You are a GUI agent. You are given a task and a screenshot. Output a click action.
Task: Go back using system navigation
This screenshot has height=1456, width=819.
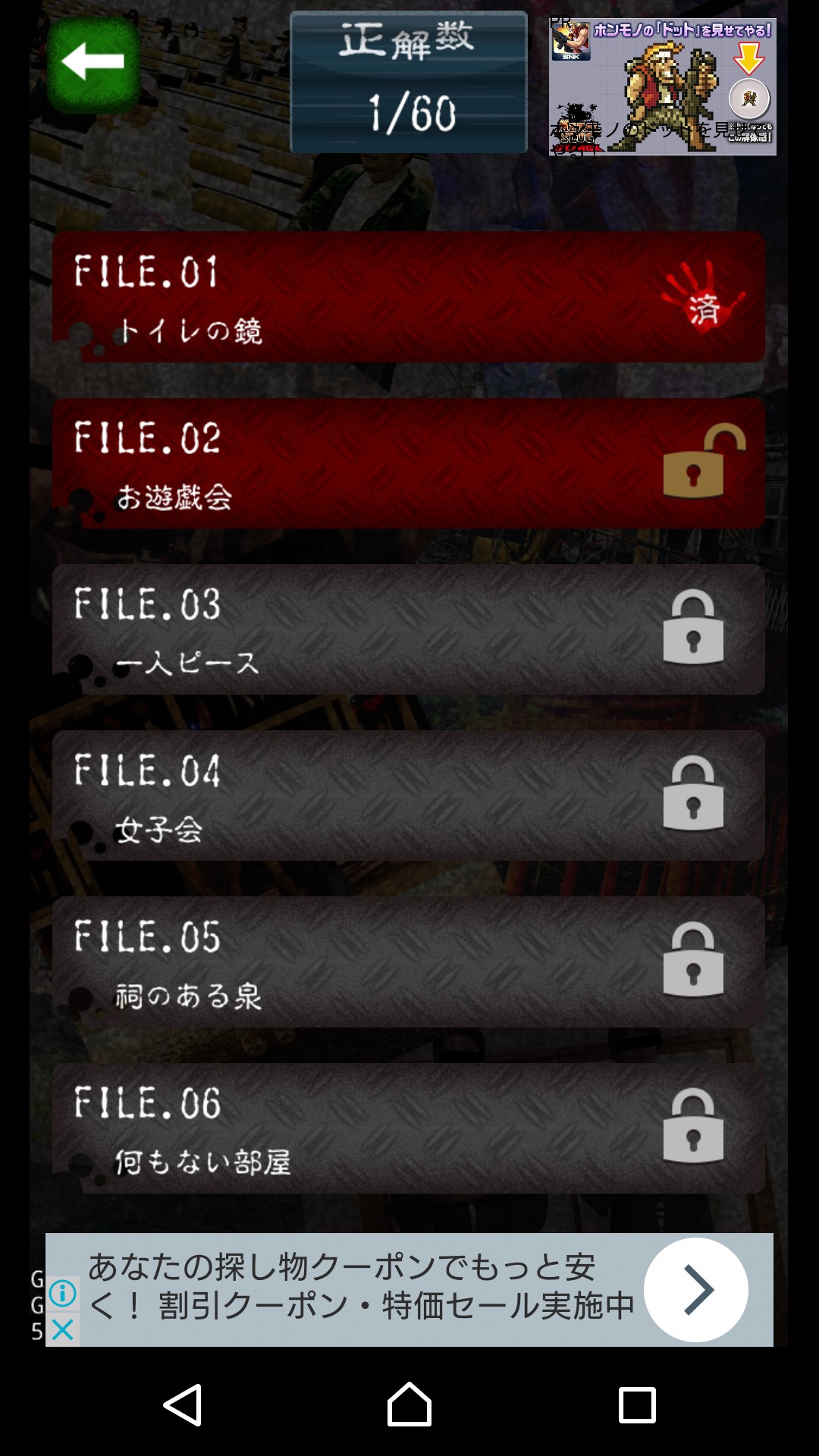[x=183, y=1405]
